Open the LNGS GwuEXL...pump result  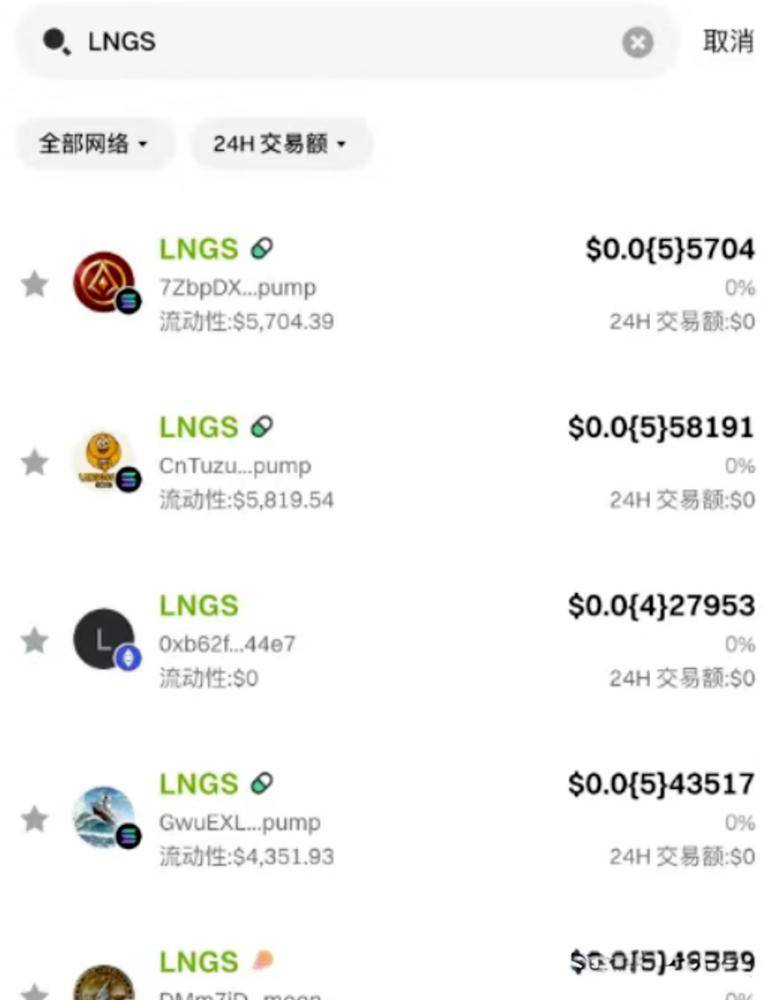400,820
